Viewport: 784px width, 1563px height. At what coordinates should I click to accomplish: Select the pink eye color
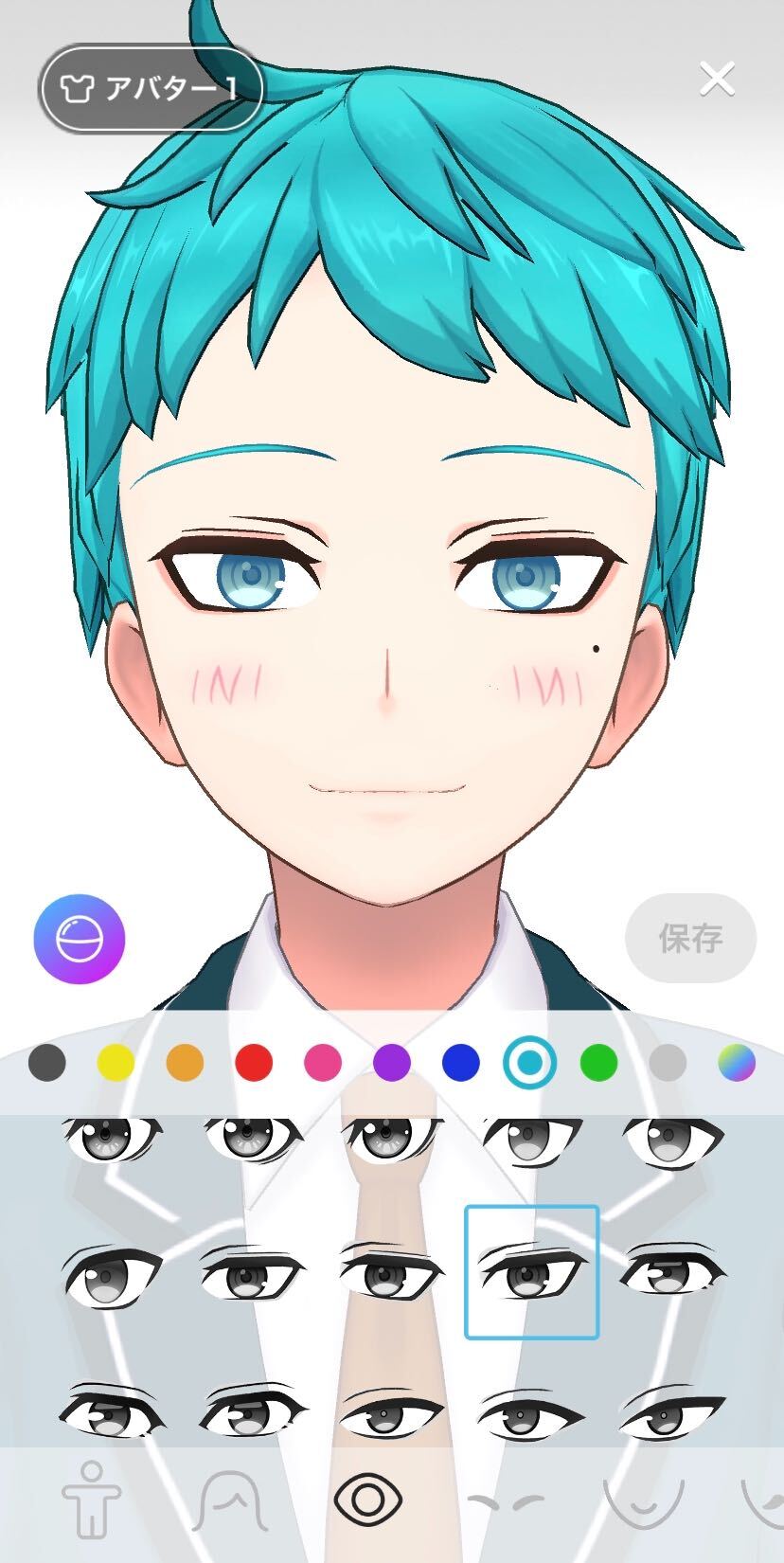(x=323, y=1063)
